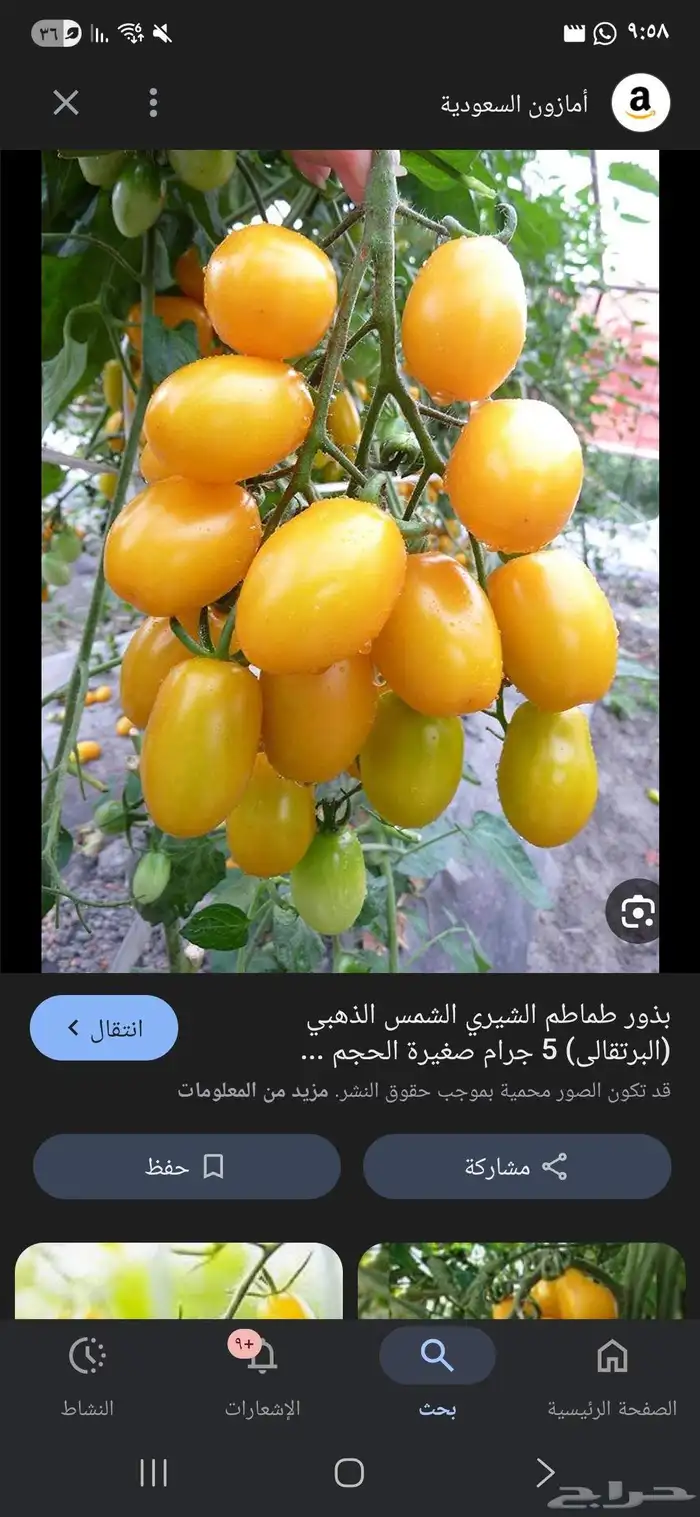Open the yellow-green blurred related image
700x1517 pixels.
[179, 1281]
